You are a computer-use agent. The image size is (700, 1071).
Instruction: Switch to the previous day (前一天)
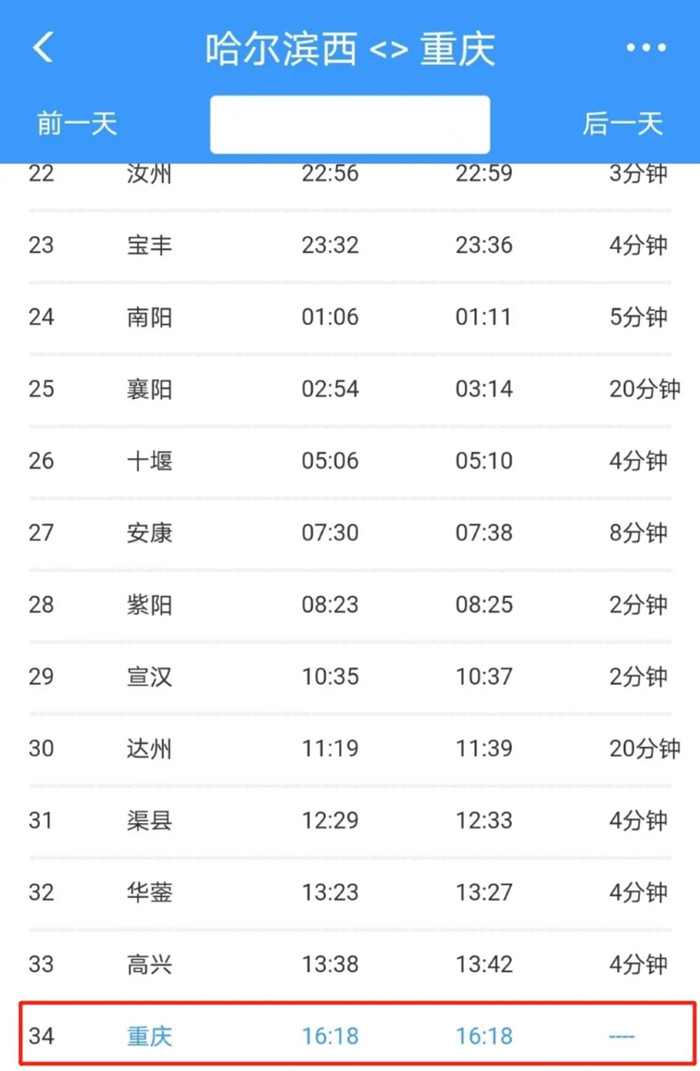pos(77,123)
